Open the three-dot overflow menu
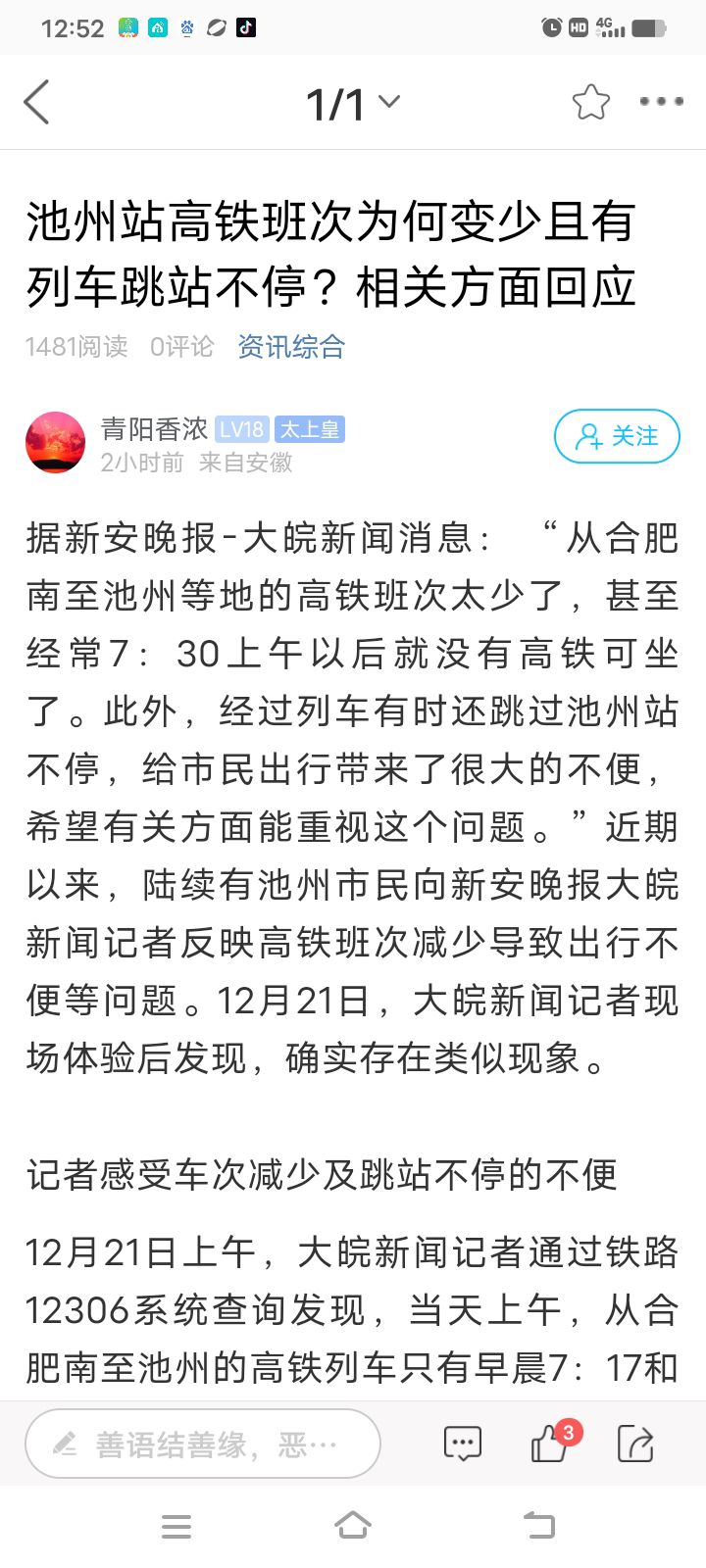This screenshot has width=706, height=1568. pyautogui.click(x=661, y=101)
